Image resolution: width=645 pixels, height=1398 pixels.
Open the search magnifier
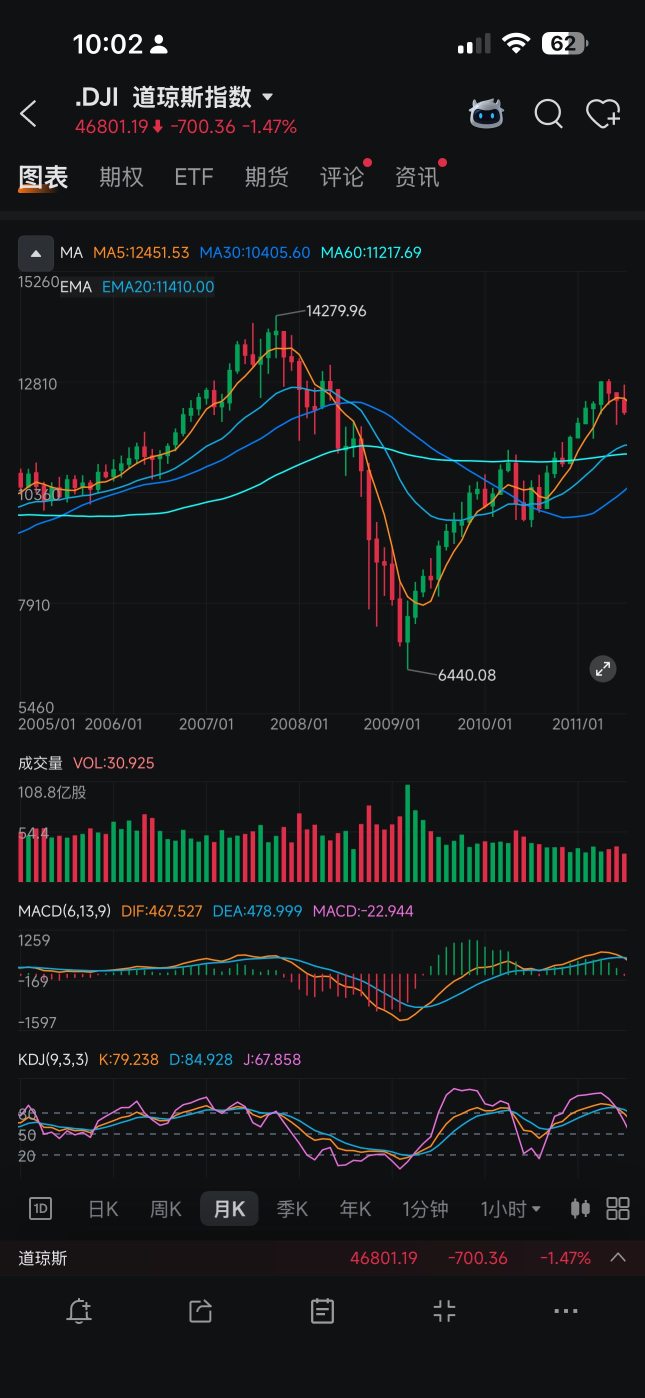548,114
